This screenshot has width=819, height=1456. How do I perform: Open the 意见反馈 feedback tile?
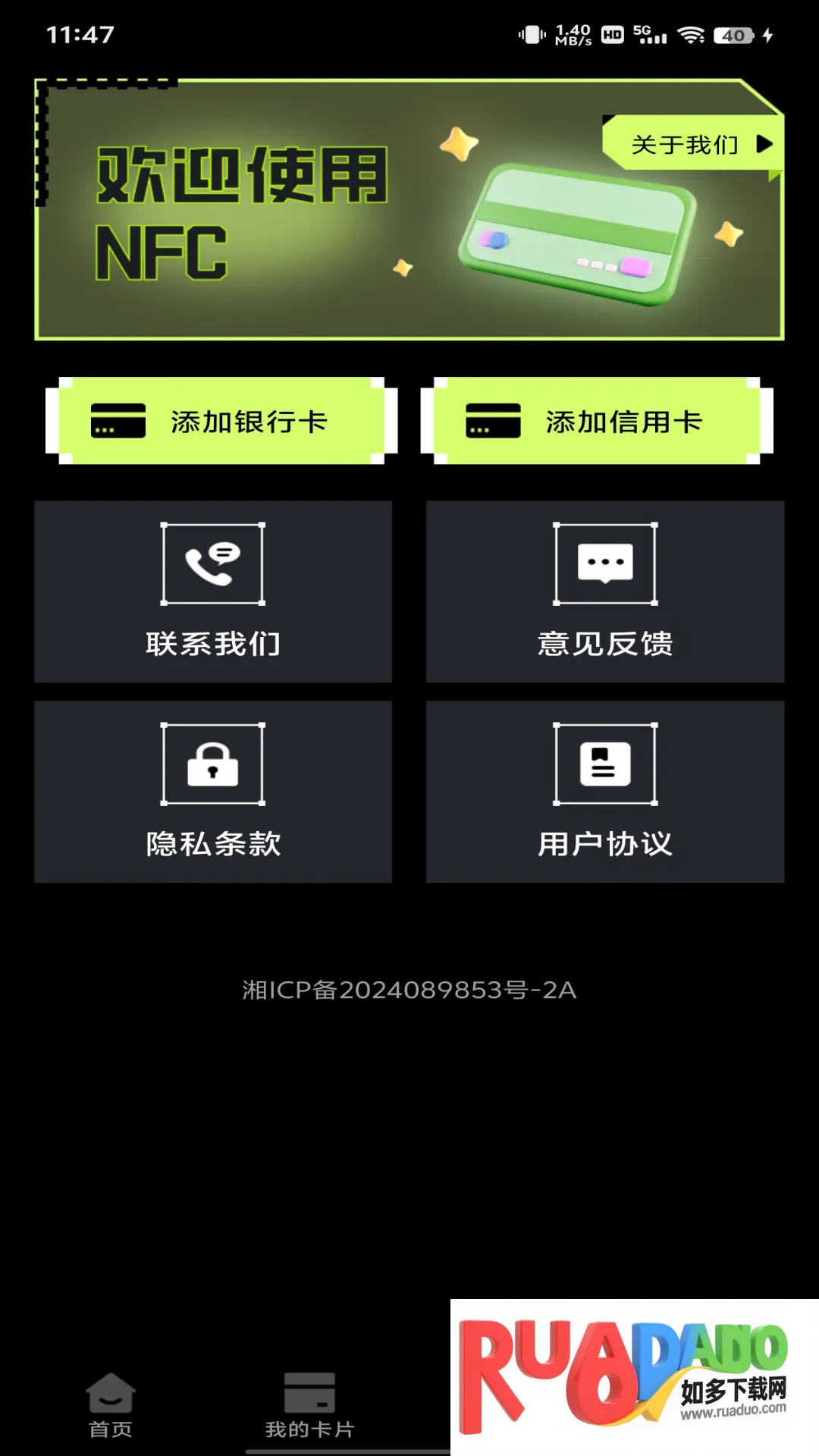[x=604, y=591]
